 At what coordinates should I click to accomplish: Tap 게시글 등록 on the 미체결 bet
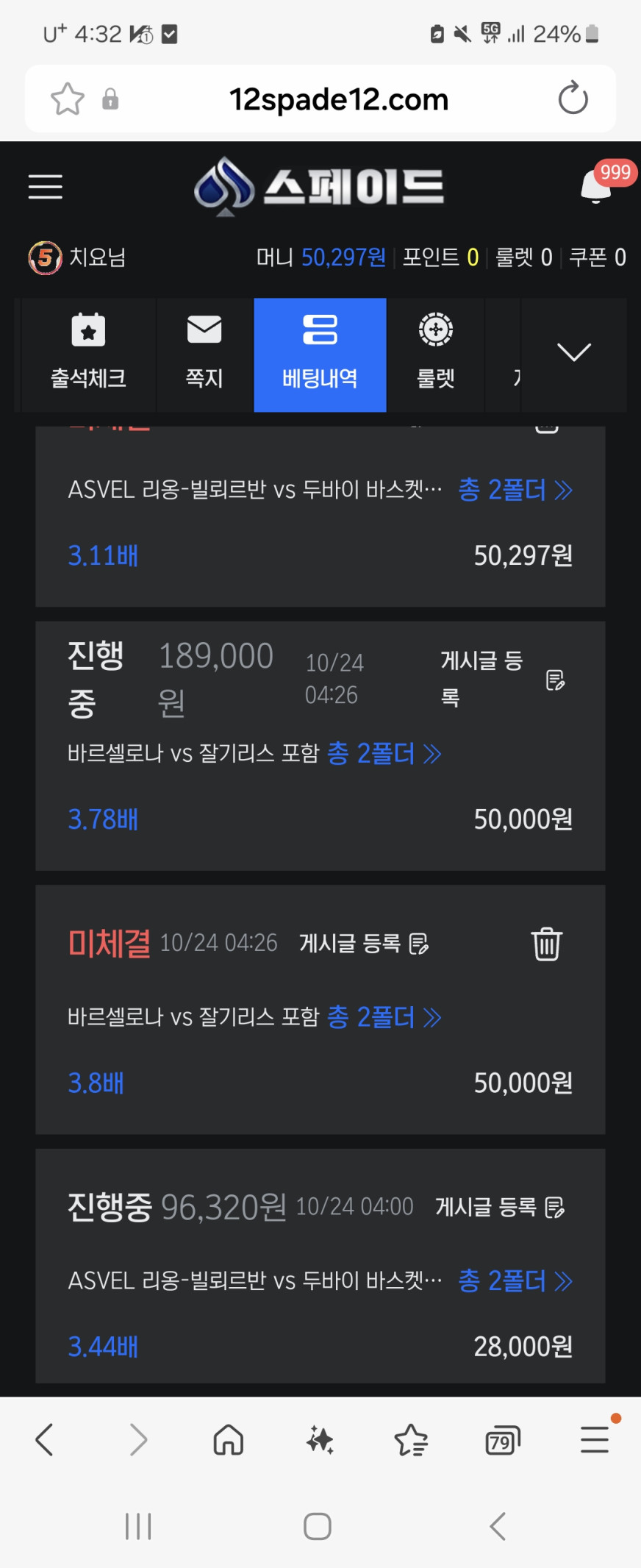(364, 944)
